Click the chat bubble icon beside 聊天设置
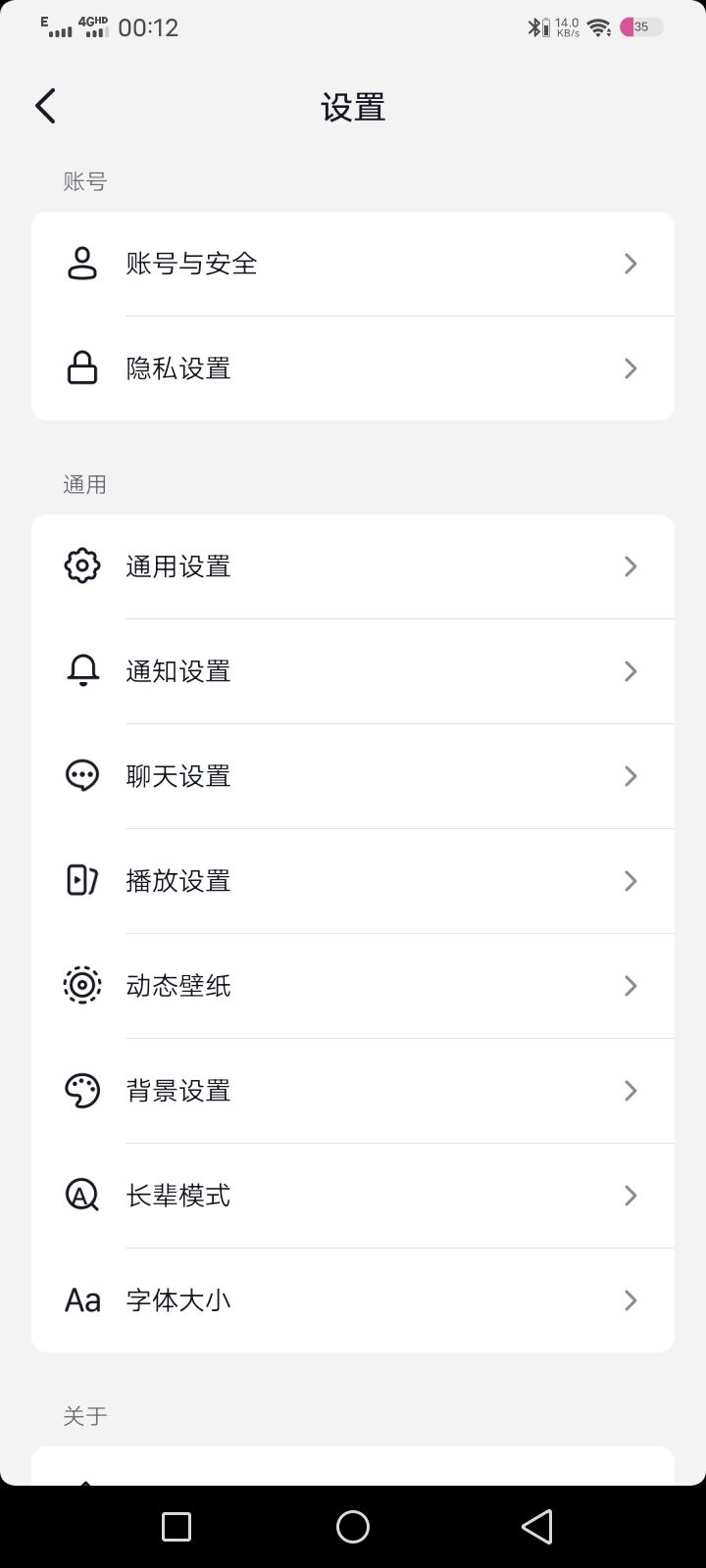The width and height of the screenshot is (706, 1568). [81, 775]
